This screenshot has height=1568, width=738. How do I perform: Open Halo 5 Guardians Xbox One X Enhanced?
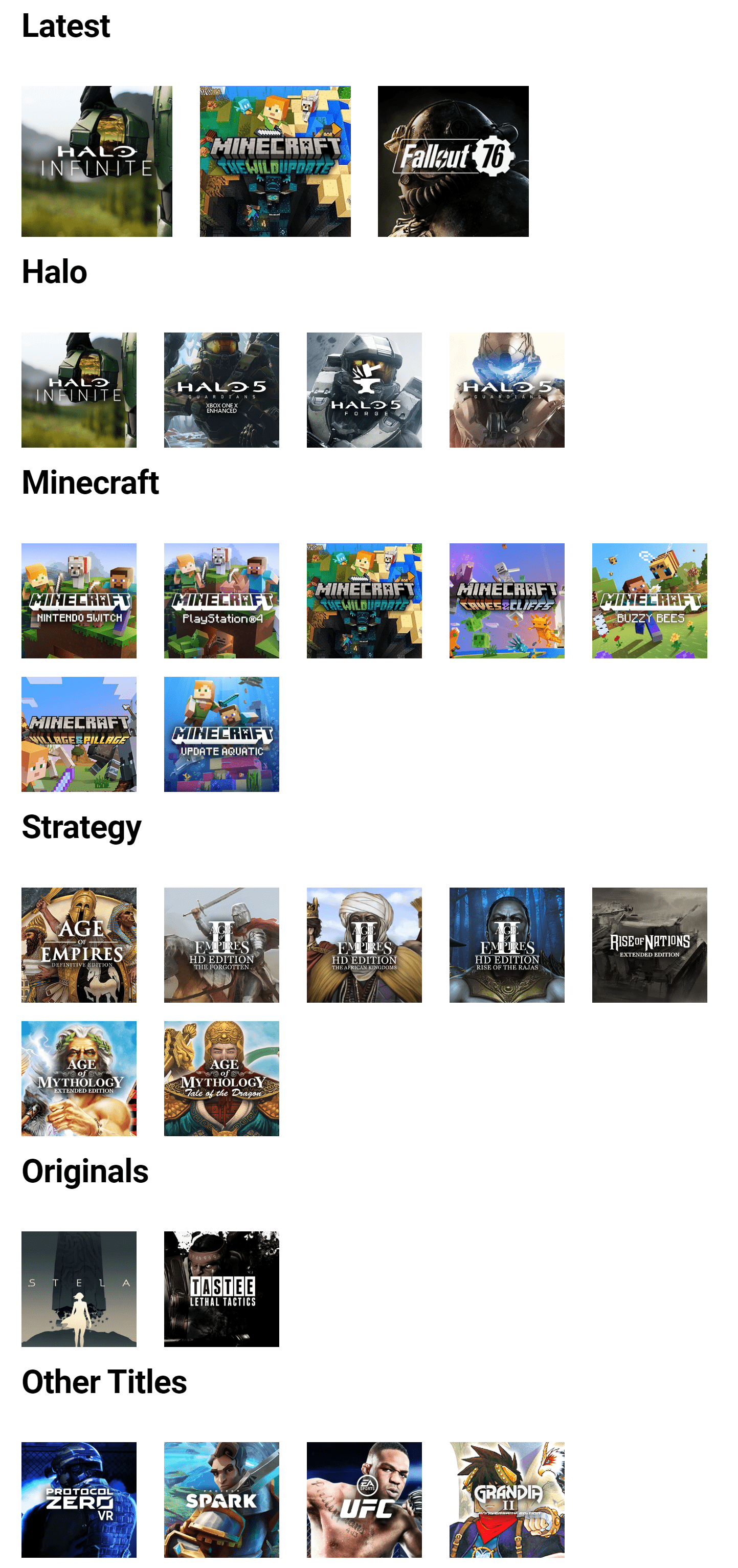221,389
